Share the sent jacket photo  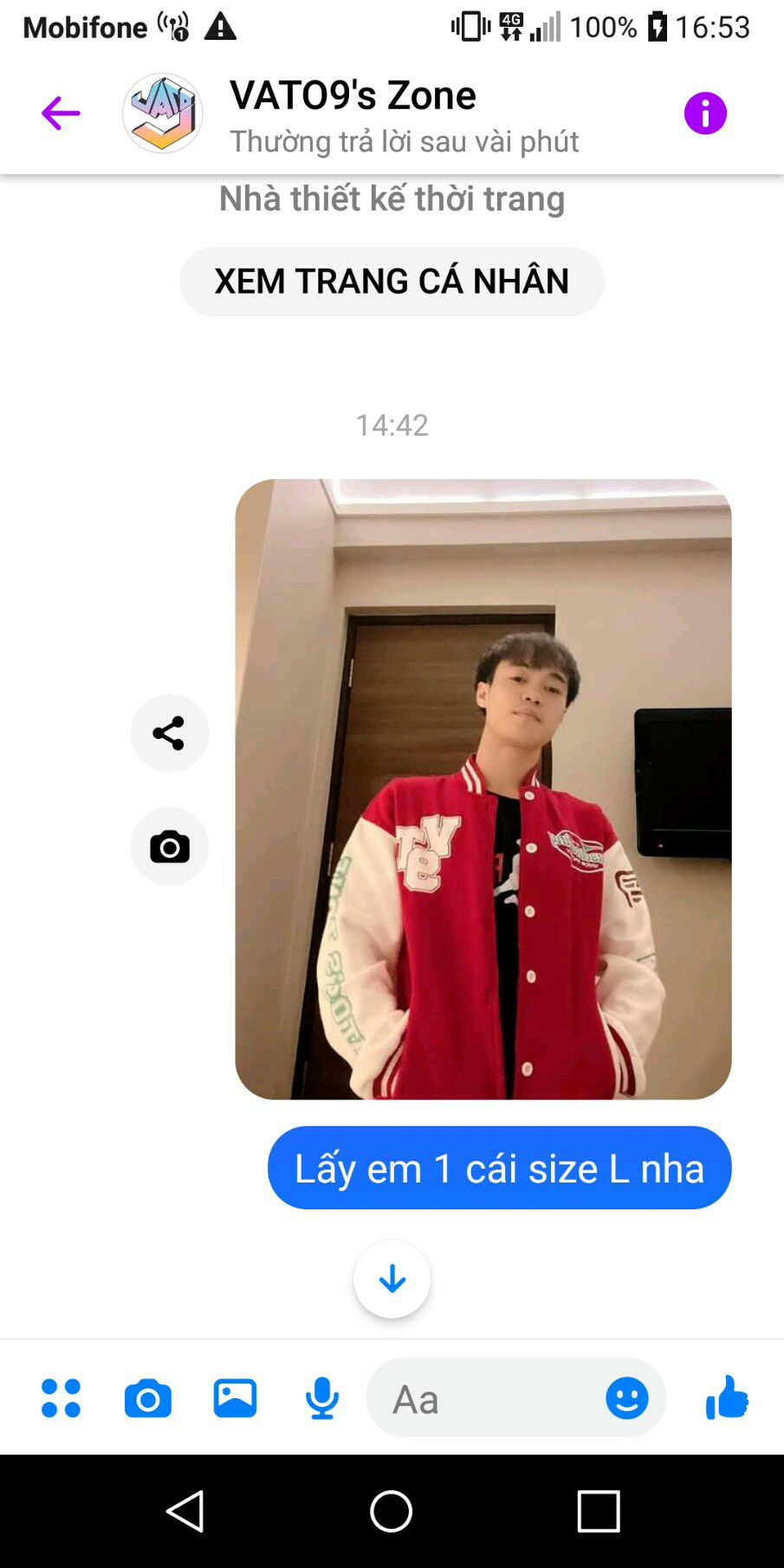coord(169,733)
